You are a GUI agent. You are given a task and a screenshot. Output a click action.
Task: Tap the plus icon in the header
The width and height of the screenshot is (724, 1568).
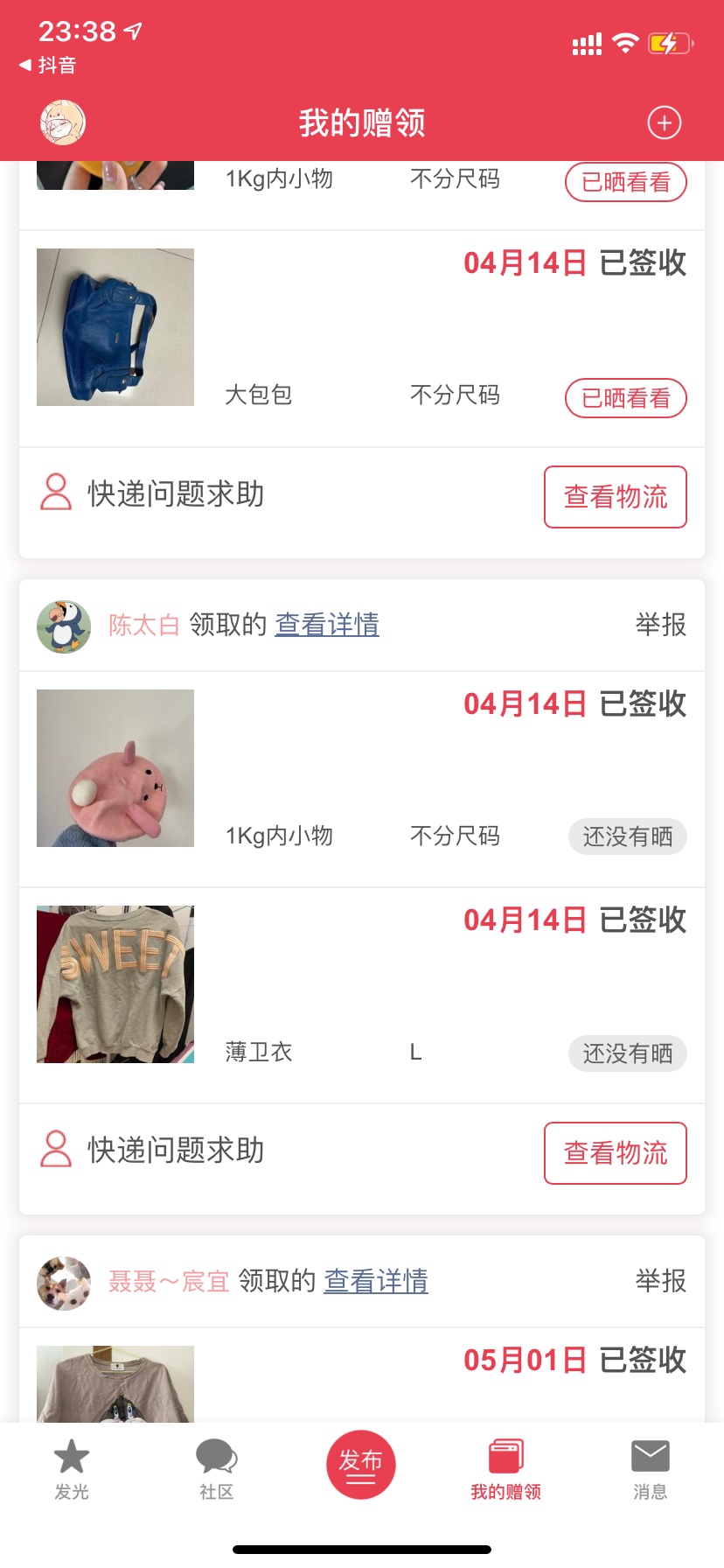tap(664, 123)
